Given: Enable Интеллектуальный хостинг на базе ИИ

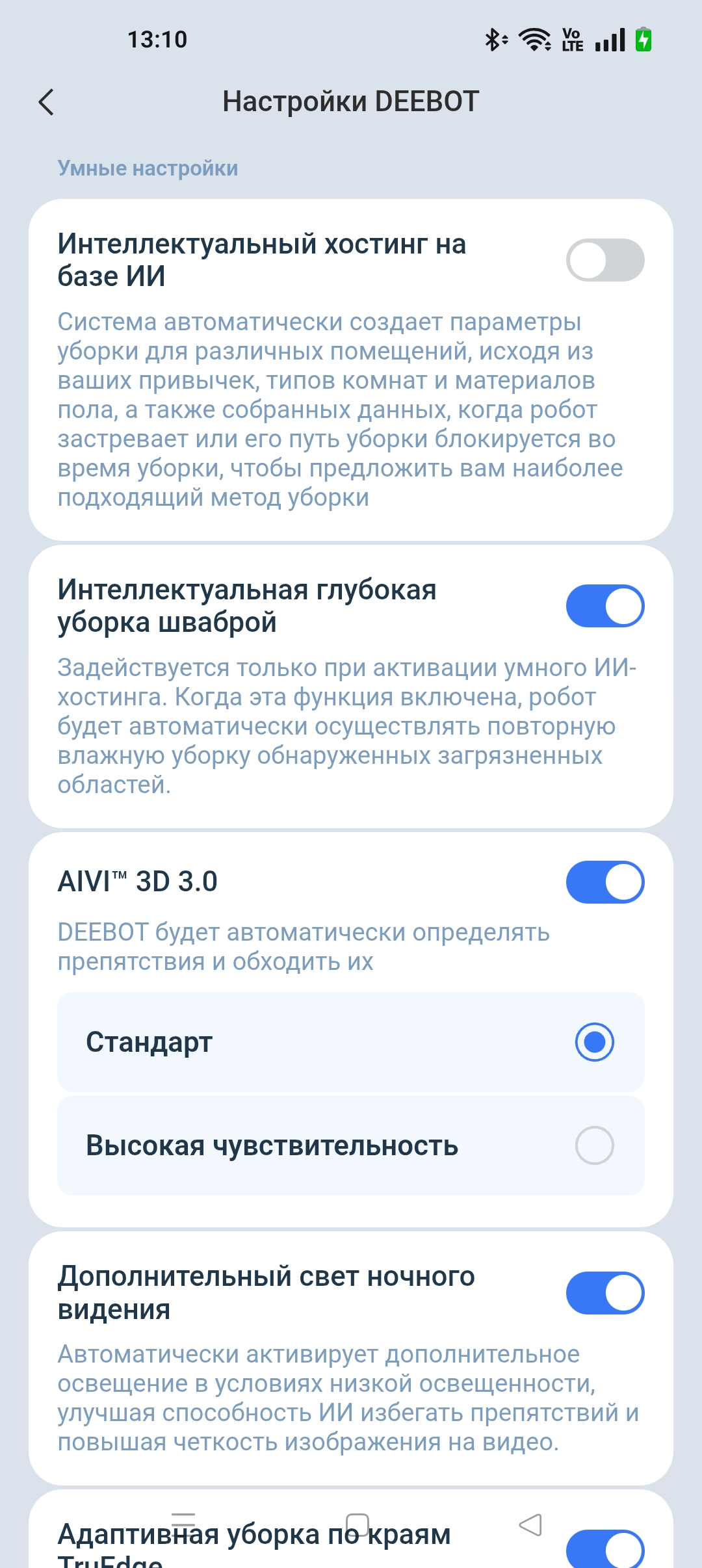Looking at the screenshot, I should tap(604, 260).
